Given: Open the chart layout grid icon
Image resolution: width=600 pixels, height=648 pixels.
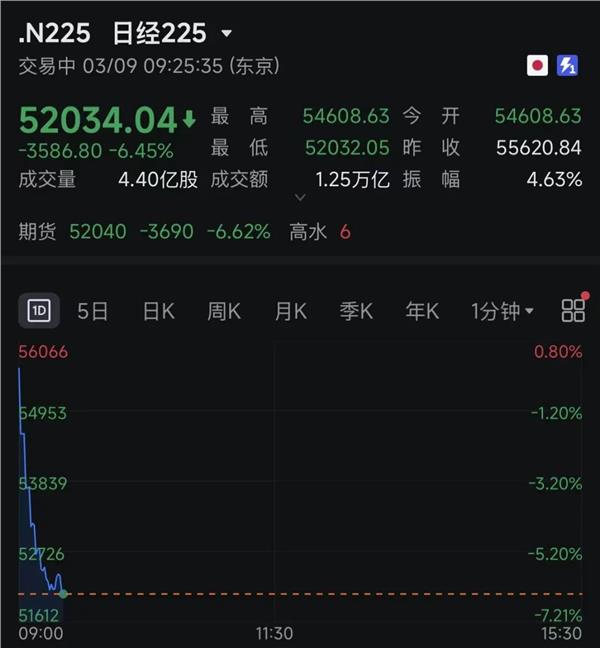Looking at the screenshot, I should tap(573, 310).
